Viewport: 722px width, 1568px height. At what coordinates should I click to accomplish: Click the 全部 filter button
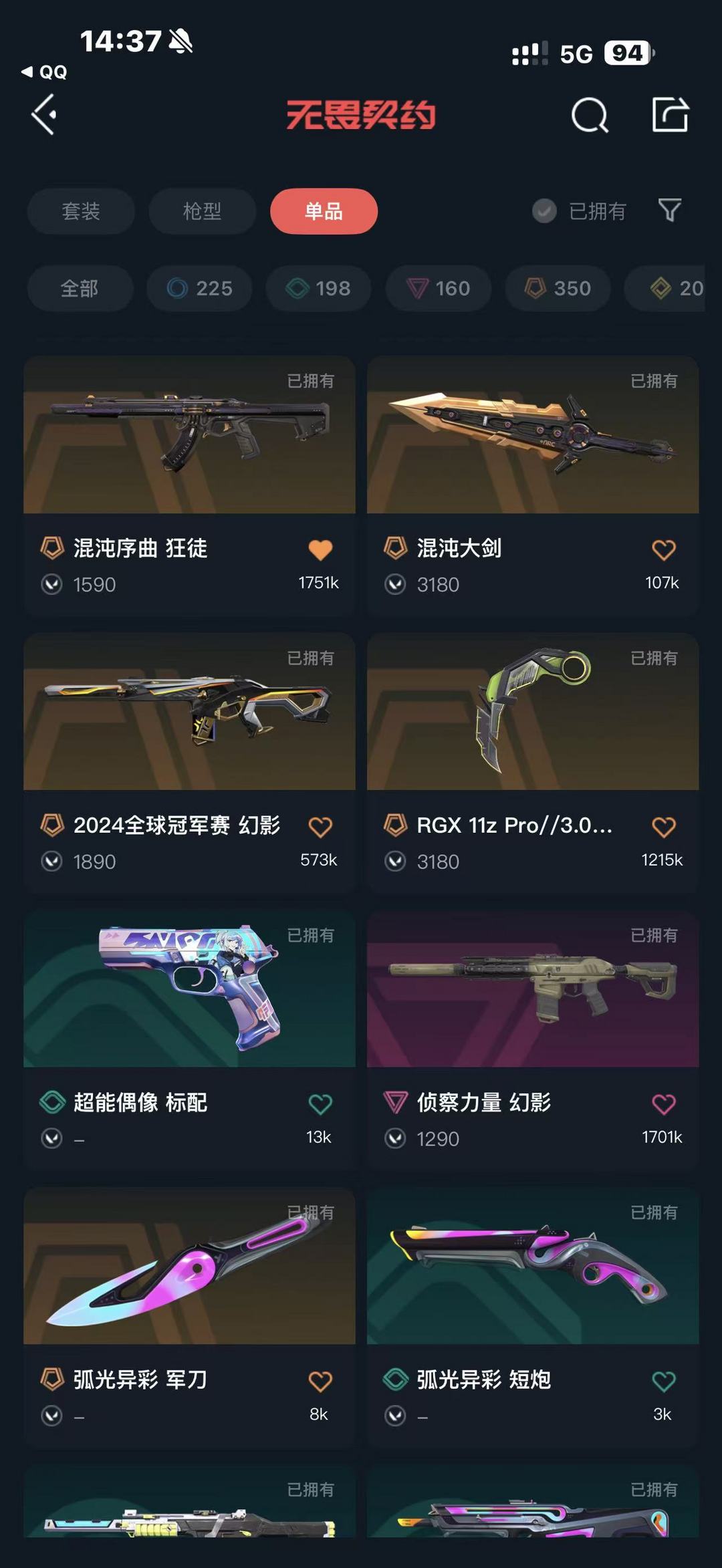80,288
